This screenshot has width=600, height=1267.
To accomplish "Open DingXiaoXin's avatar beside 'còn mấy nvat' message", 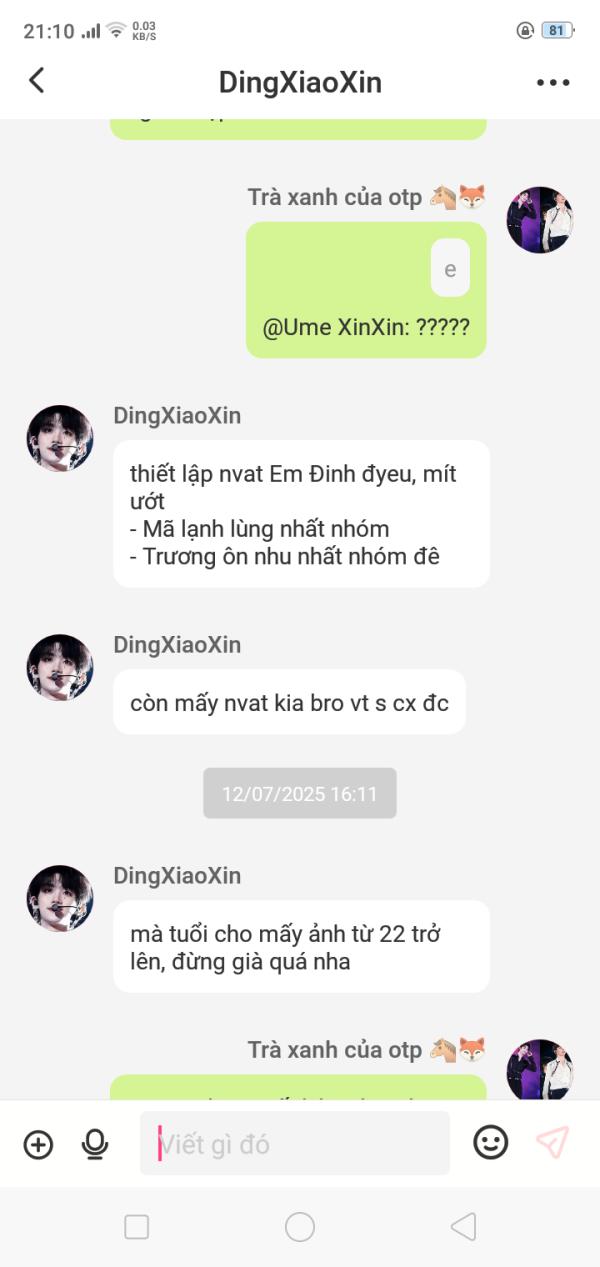I will (60, 667).
